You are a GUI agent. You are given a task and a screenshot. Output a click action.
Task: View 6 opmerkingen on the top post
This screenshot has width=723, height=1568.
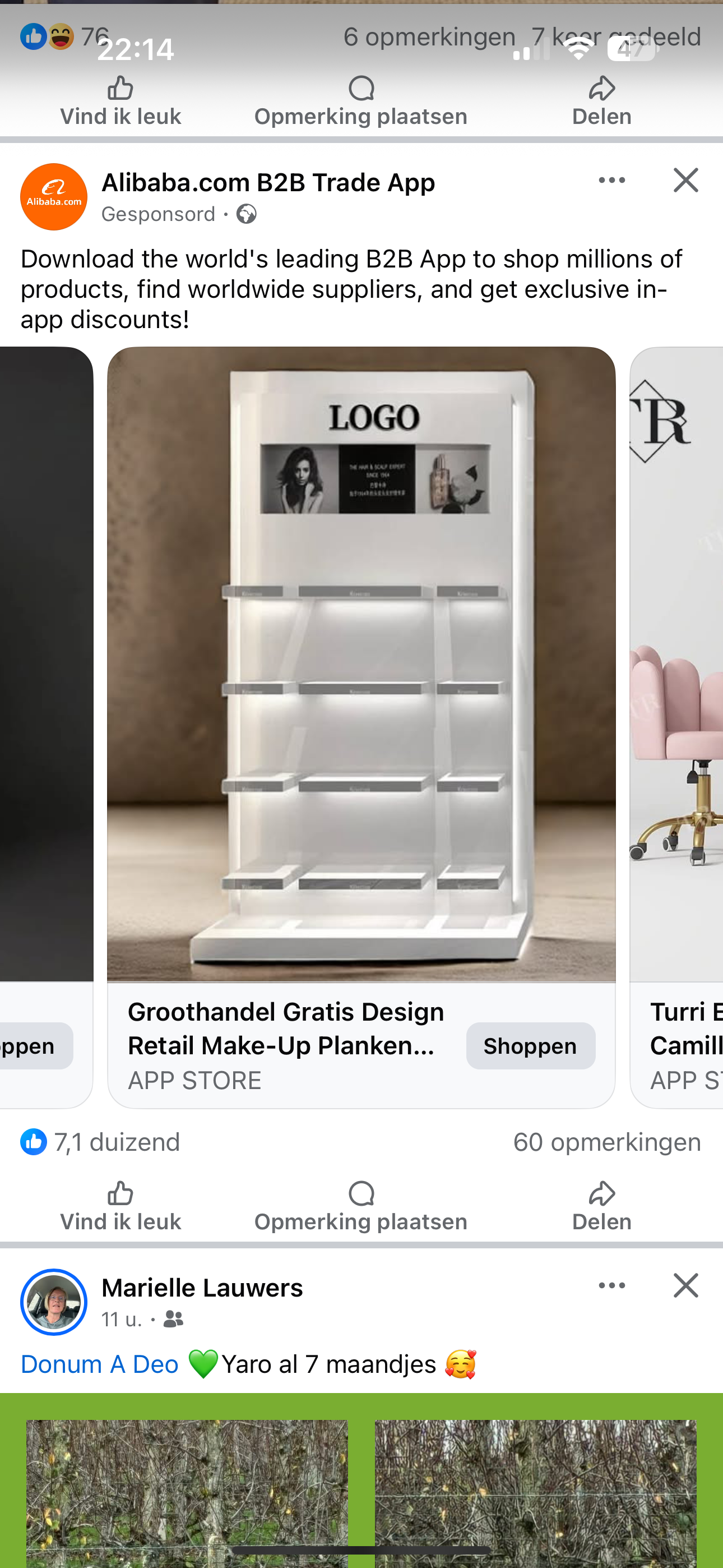(429, 38)
